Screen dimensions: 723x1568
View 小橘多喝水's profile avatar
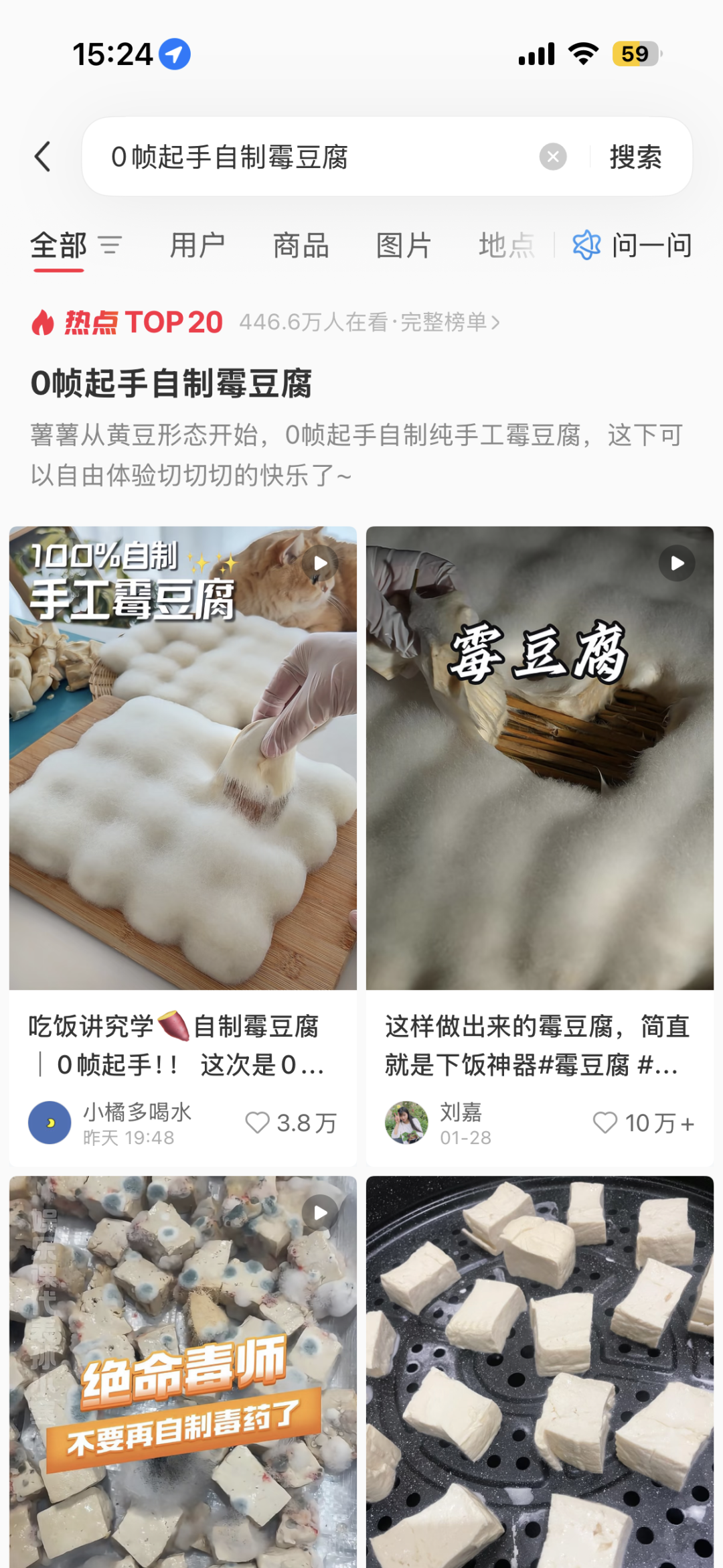(50, 1123)
